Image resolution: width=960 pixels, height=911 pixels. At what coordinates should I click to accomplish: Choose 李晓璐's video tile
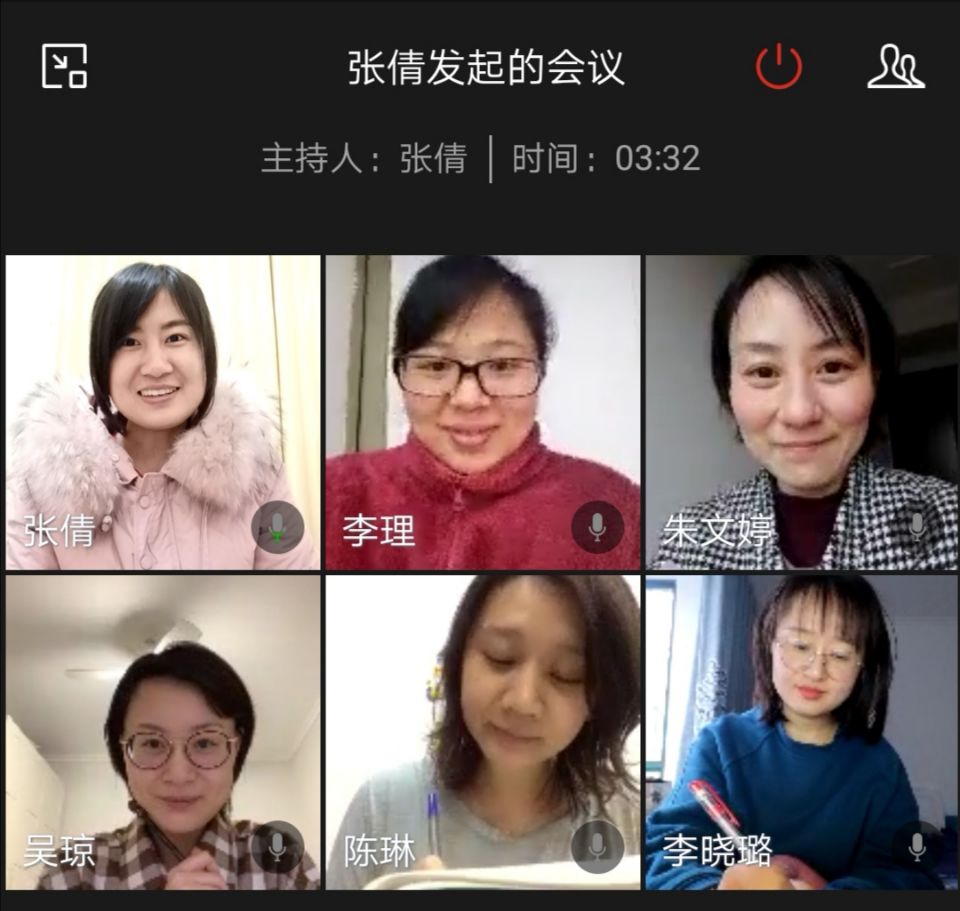tap(801, 732)
